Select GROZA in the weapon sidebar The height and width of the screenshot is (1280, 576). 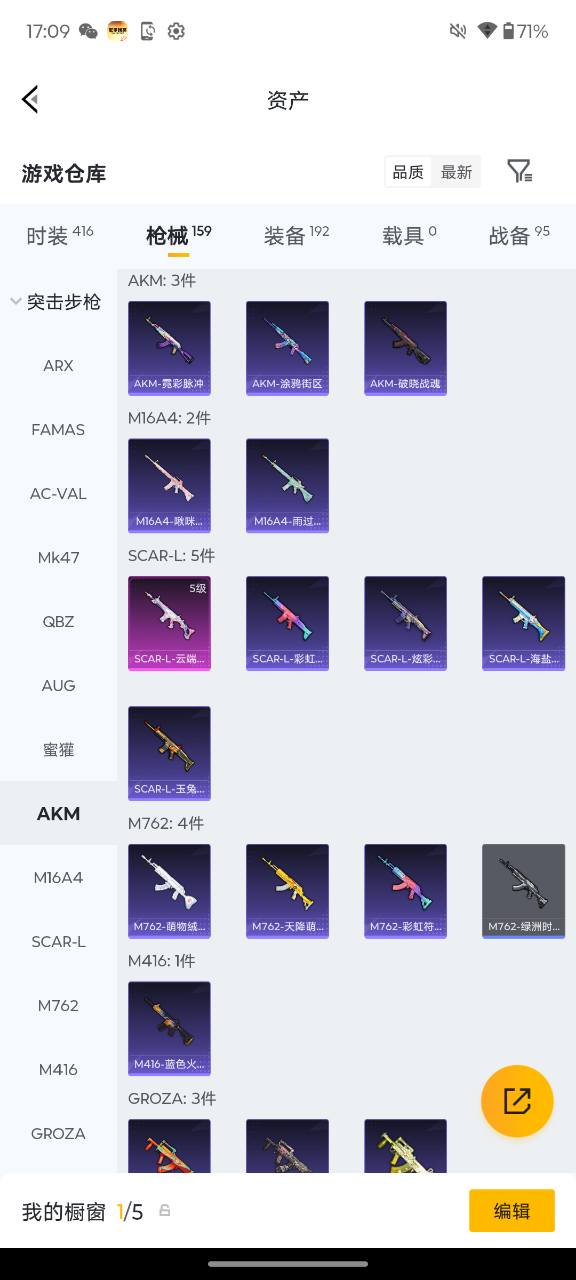pyautogui.click(x=58, y=1133)
